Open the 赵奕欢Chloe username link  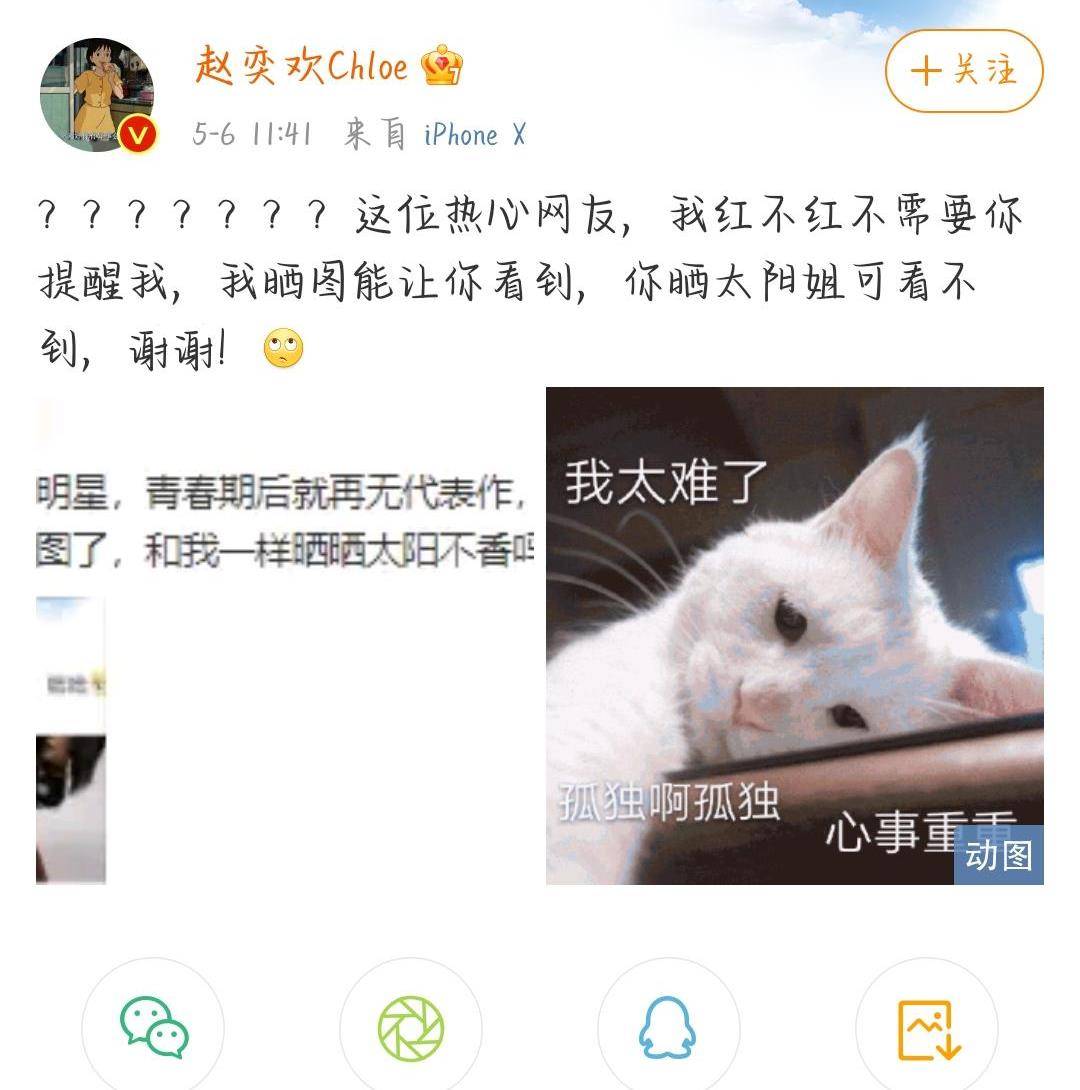coord(302,67)
